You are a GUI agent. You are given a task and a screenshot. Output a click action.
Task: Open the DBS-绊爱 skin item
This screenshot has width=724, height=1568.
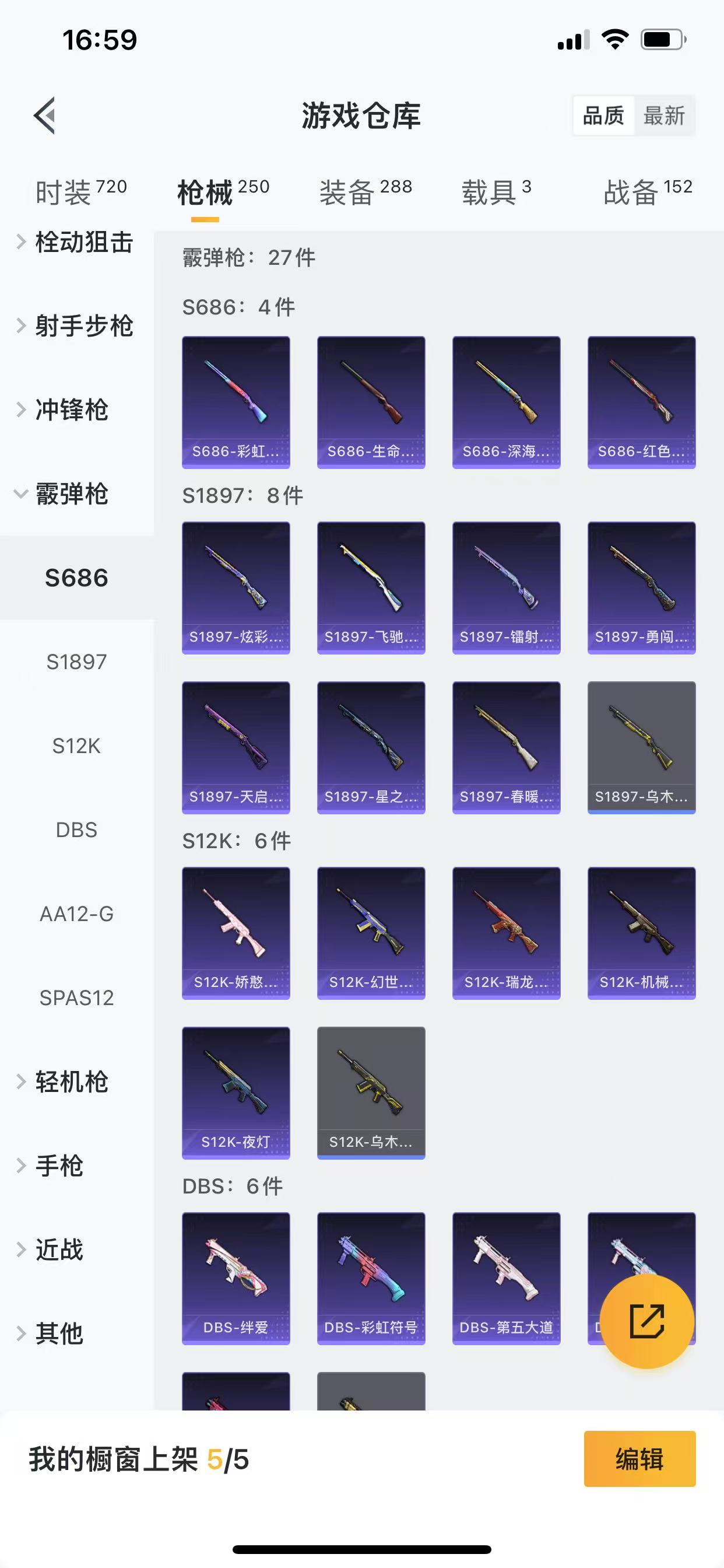pos(236,1278)
